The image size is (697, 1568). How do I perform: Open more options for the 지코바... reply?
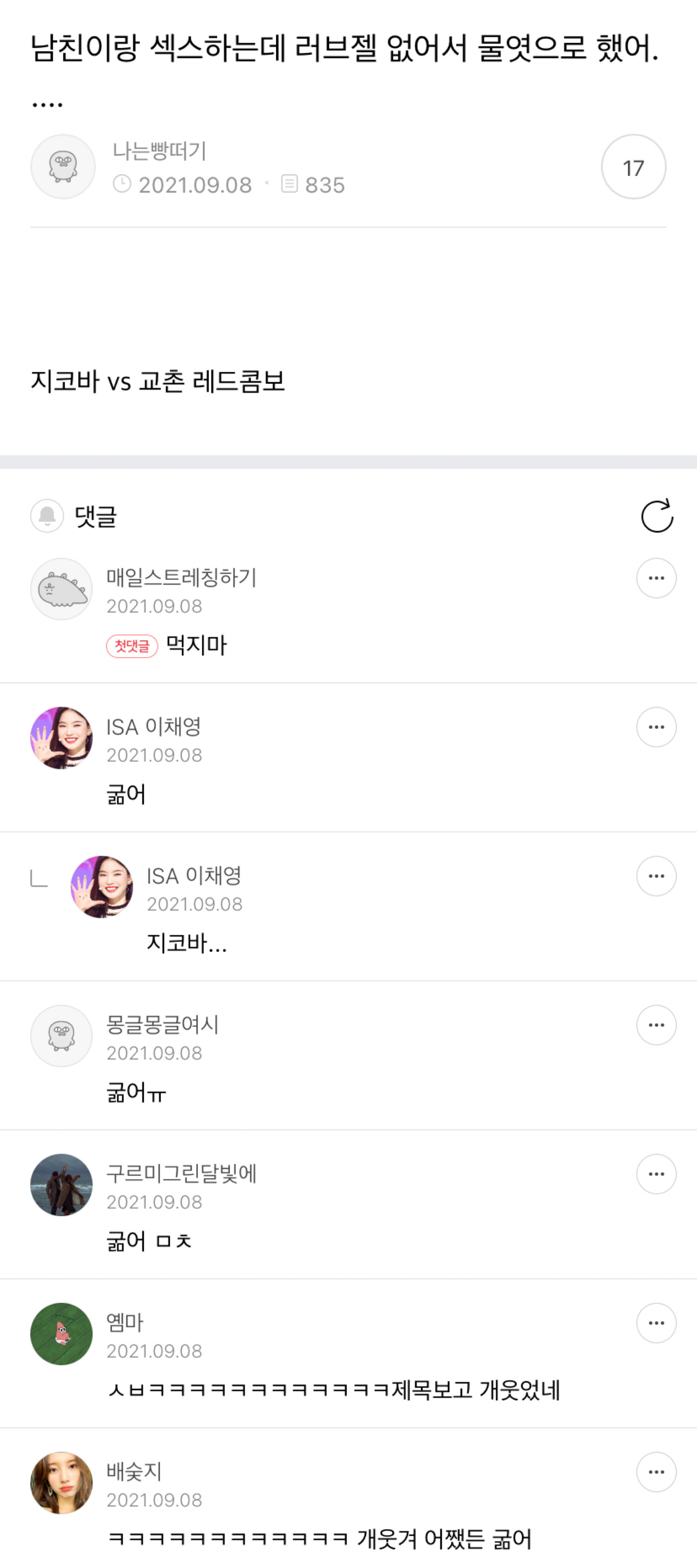point(656,876)
